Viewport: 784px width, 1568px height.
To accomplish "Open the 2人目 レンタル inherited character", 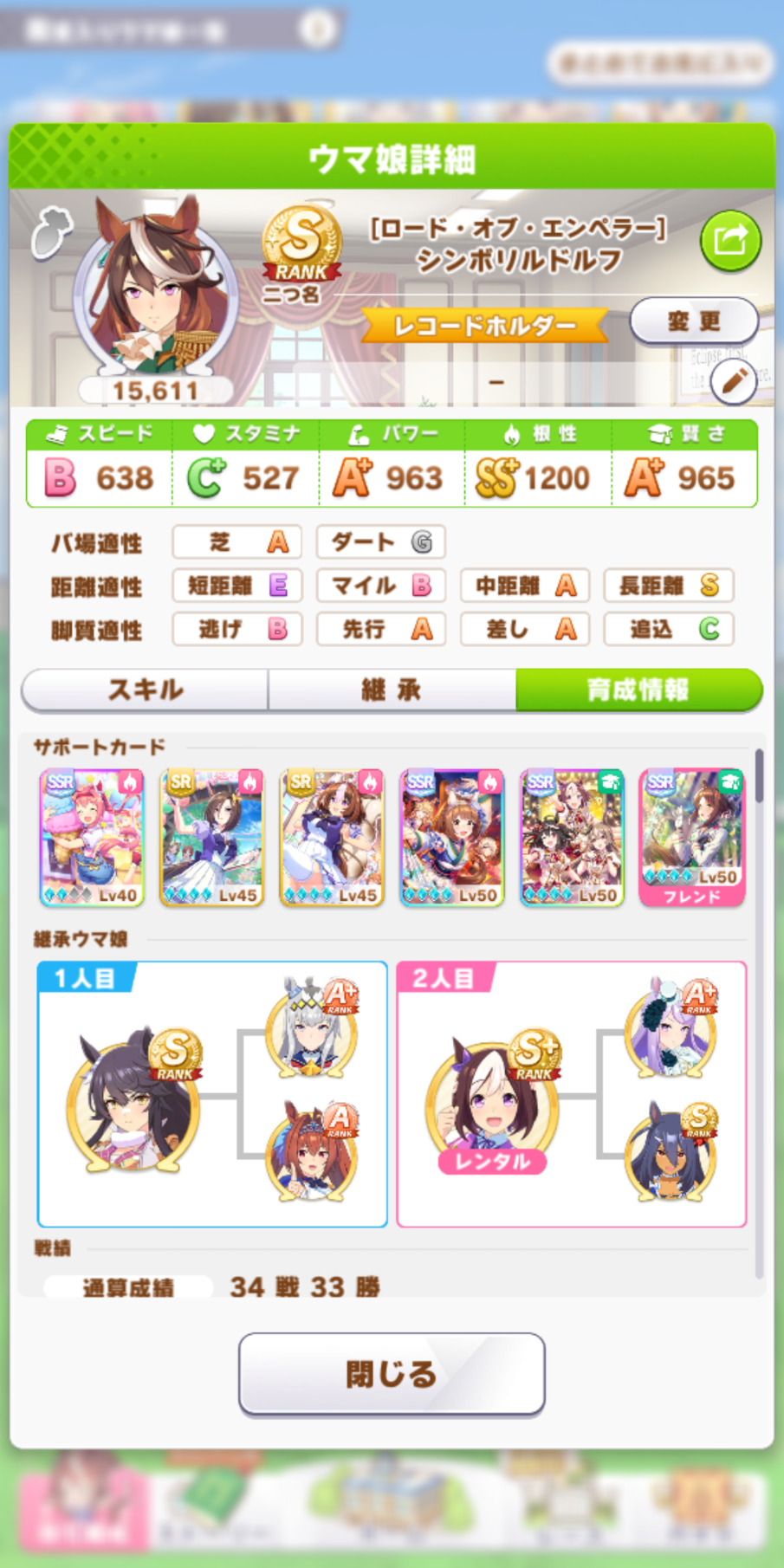I will [x=492, y=1103].
